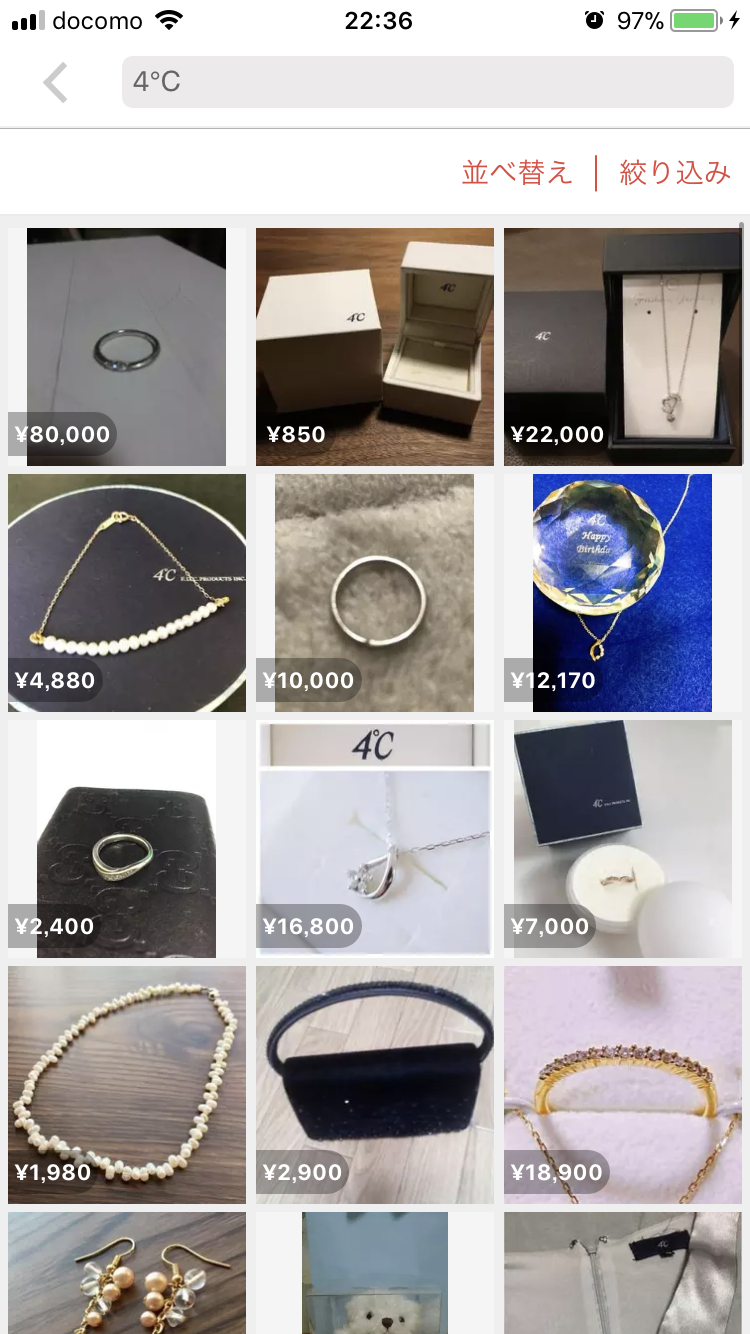
Task: Open the ¥2,900 hair tie listing
Action: tap(375, 1085)
